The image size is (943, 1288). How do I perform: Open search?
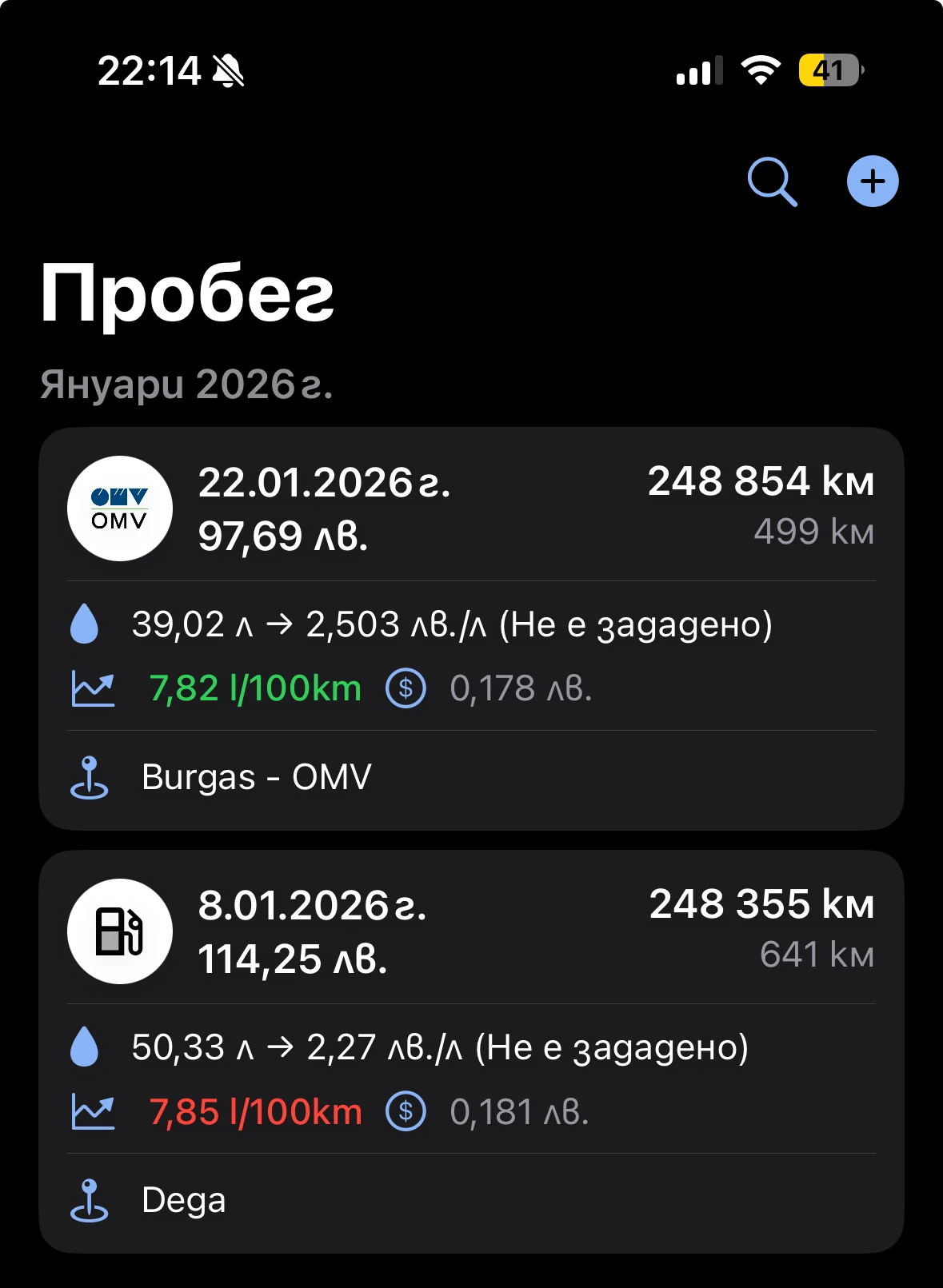click(772, 181)
